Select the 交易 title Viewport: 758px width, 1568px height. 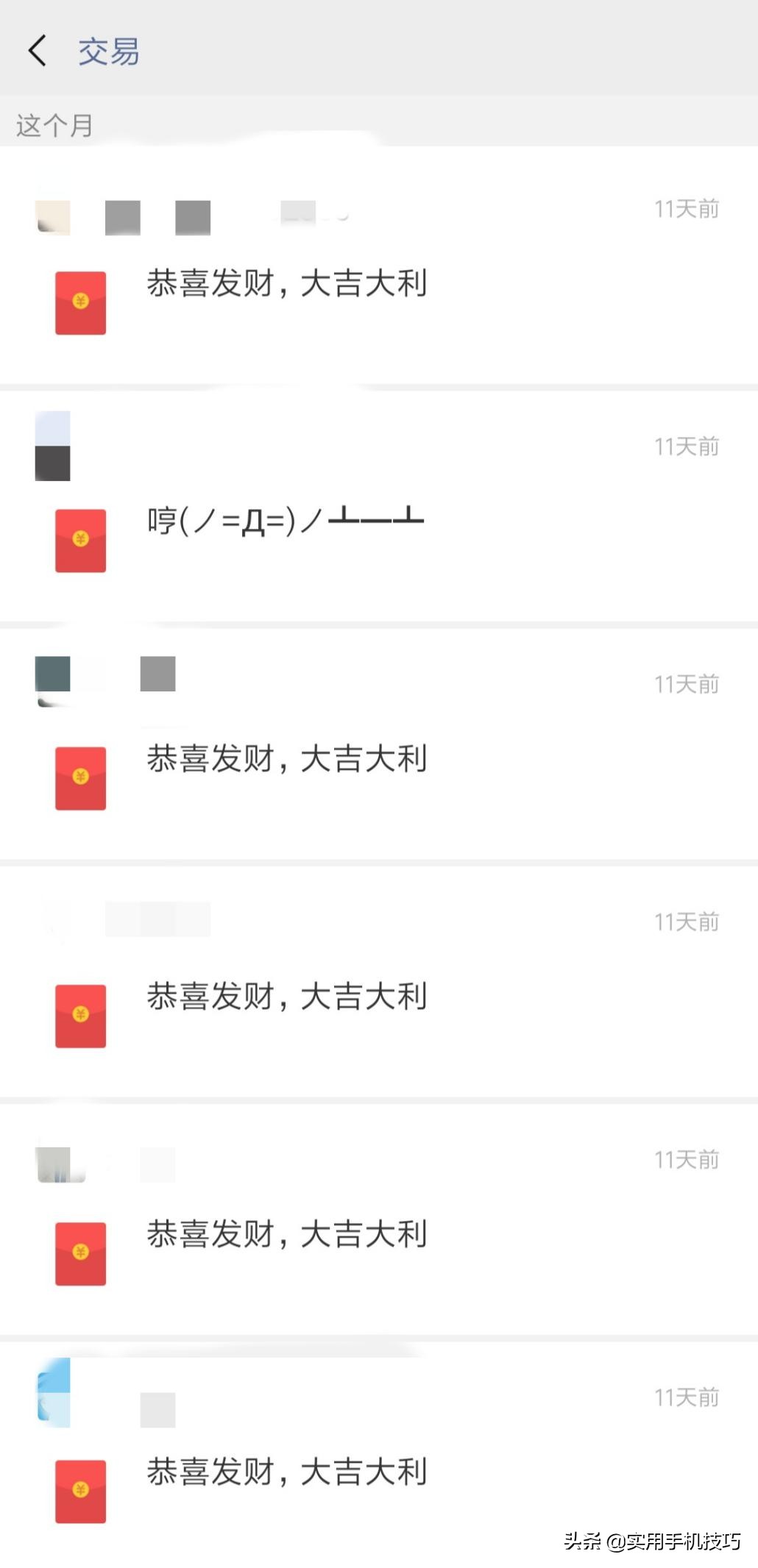click(108, 51)
